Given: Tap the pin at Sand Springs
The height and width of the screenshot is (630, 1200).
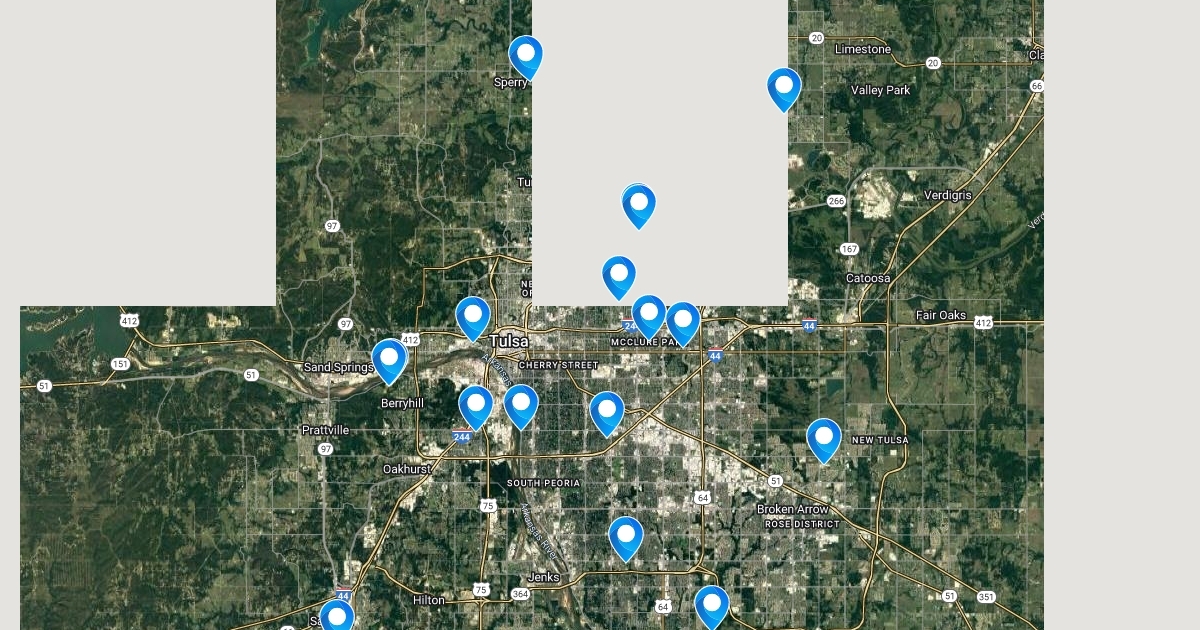Looking at the screenshot, I should pos(389,359).
